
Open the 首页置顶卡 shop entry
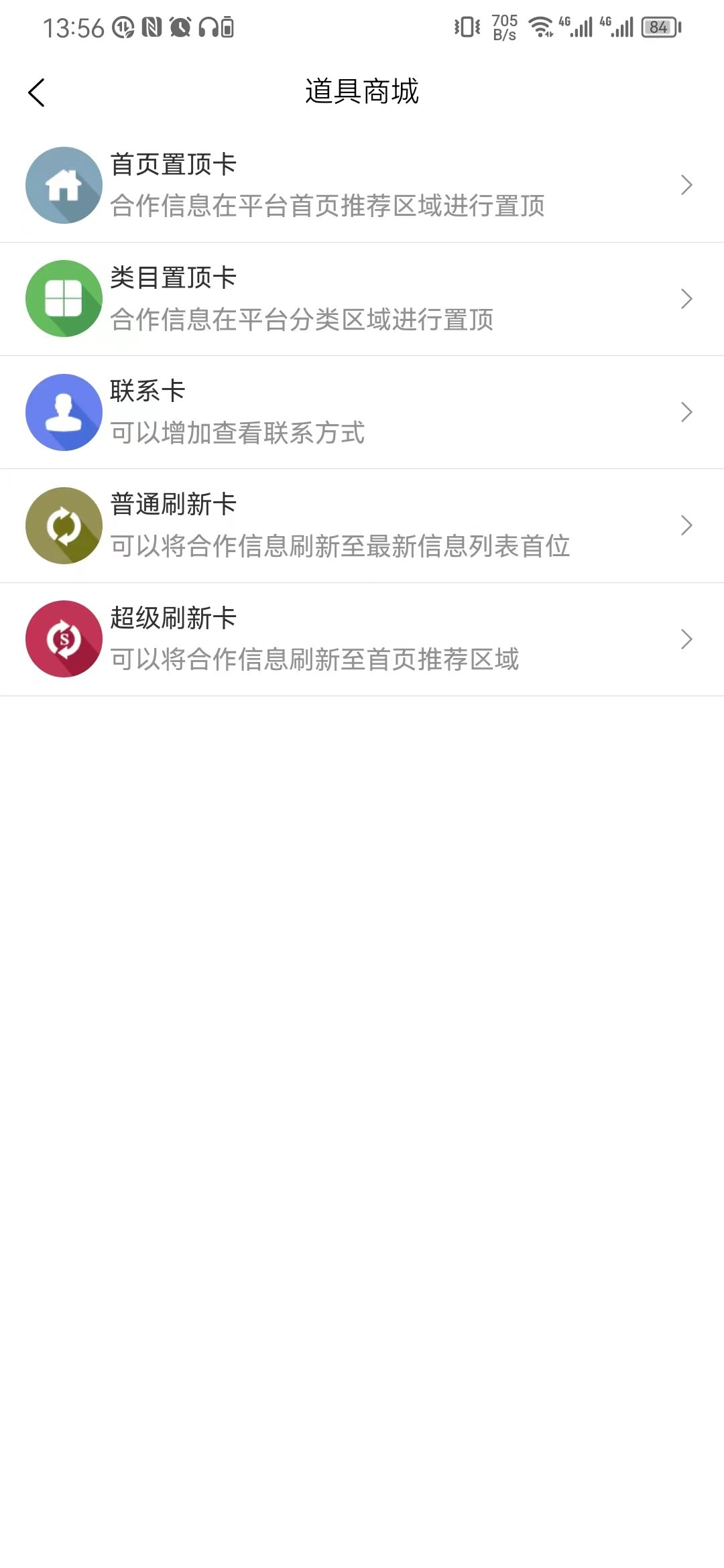coord(362,185)
